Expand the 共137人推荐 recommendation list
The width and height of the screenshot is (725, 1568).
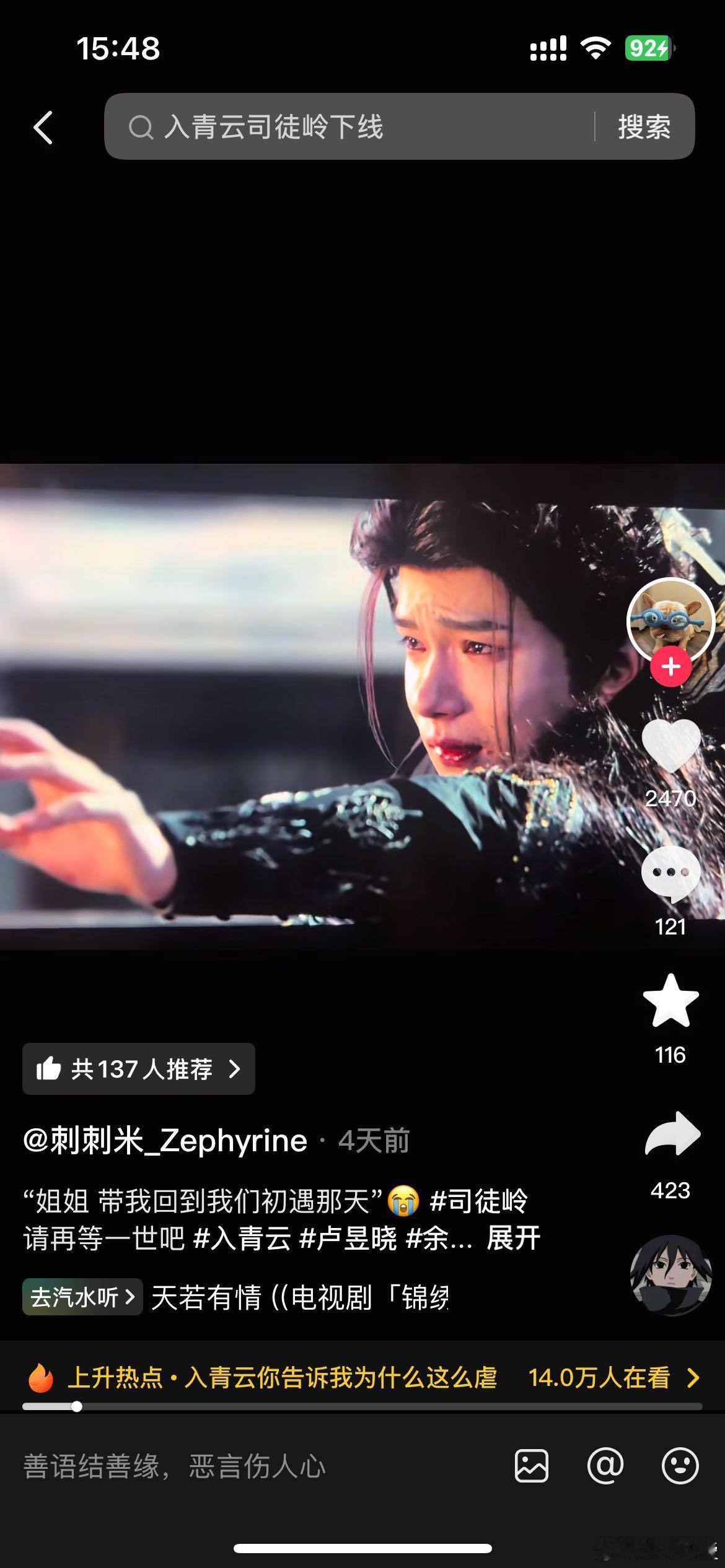click(x=138, y=1068)
